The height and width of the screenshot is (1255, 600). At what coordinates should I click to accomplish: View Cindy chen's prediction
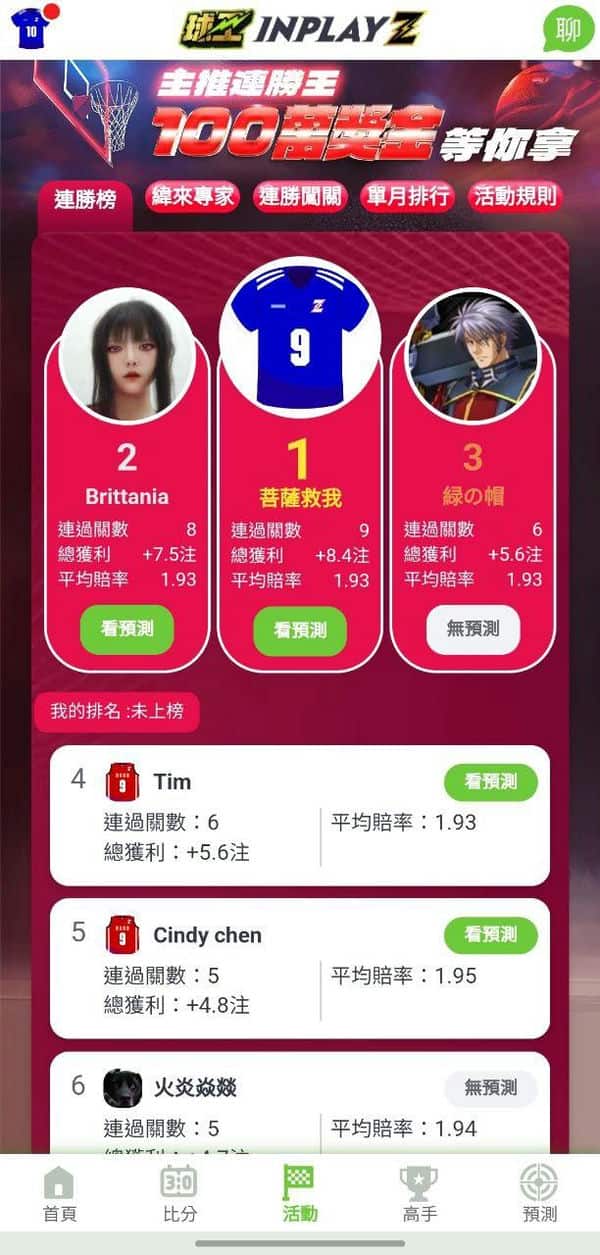491,935
